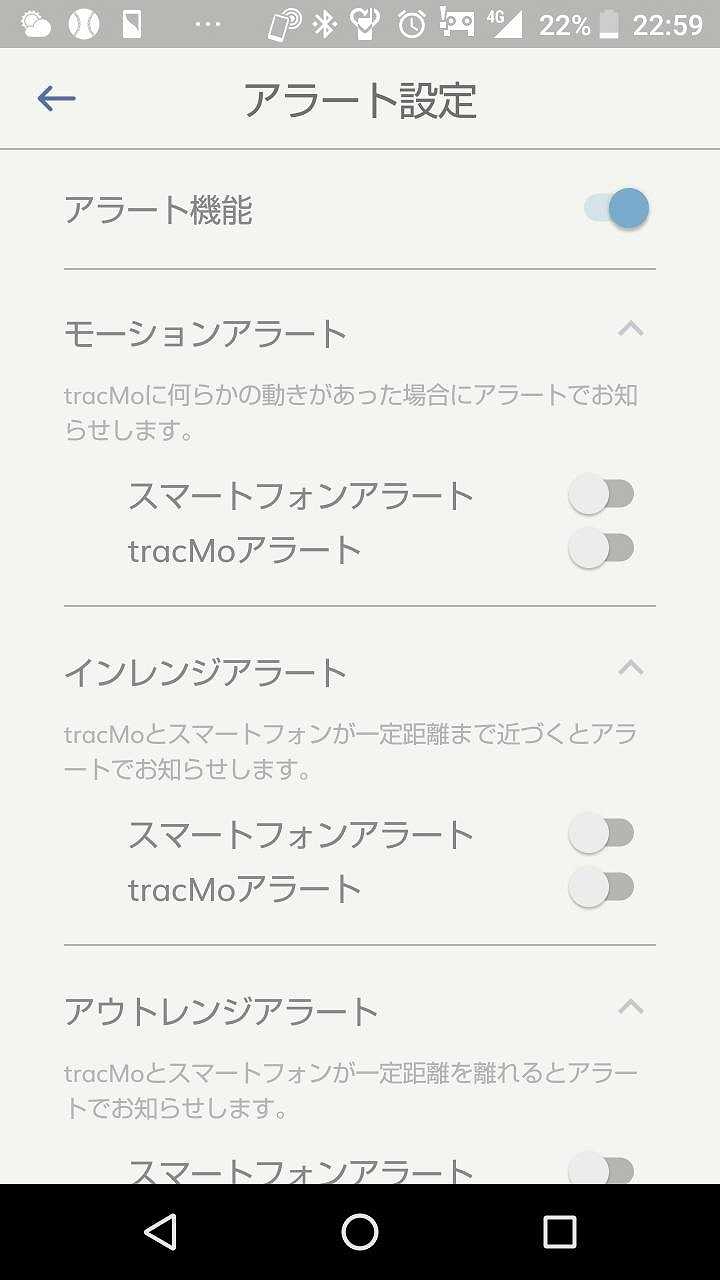The height and width of the screenshot is (1280, 720).
Task: Enable スマートフォンアラート under モーションアラート
Action: pyautogui.click(x=602, y=494)
